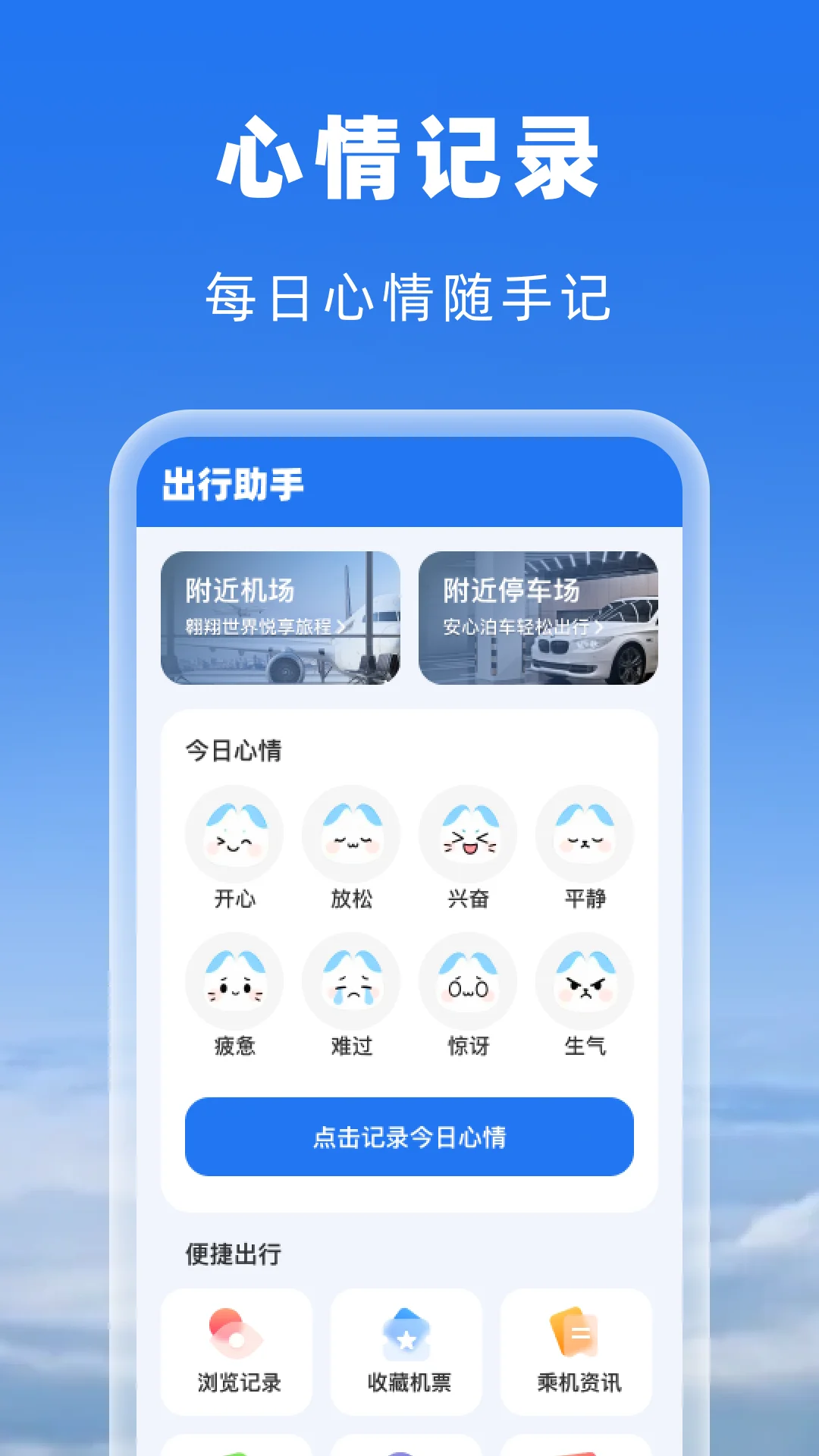819x1456 pixels.
Task: Open the 附近停车场 card image
Action: (x=540, y=620)
